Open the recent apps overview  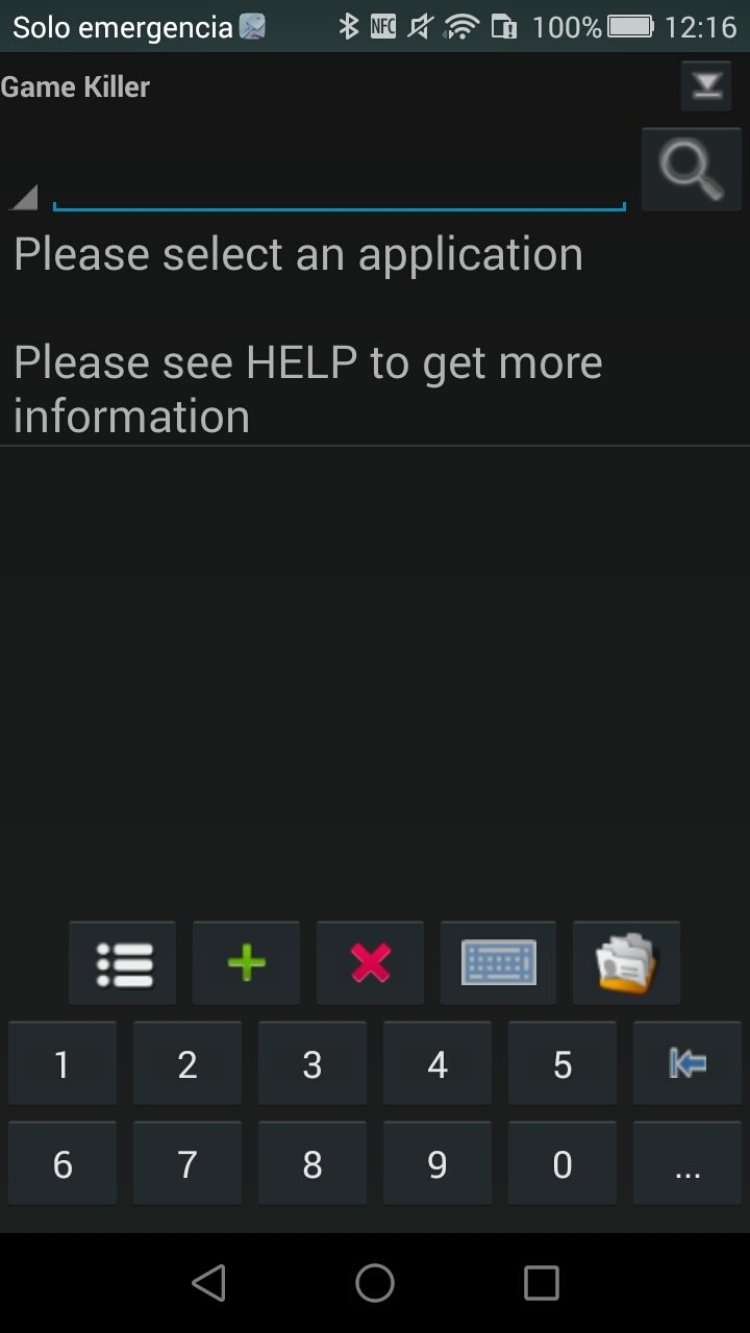point(541,1282)
